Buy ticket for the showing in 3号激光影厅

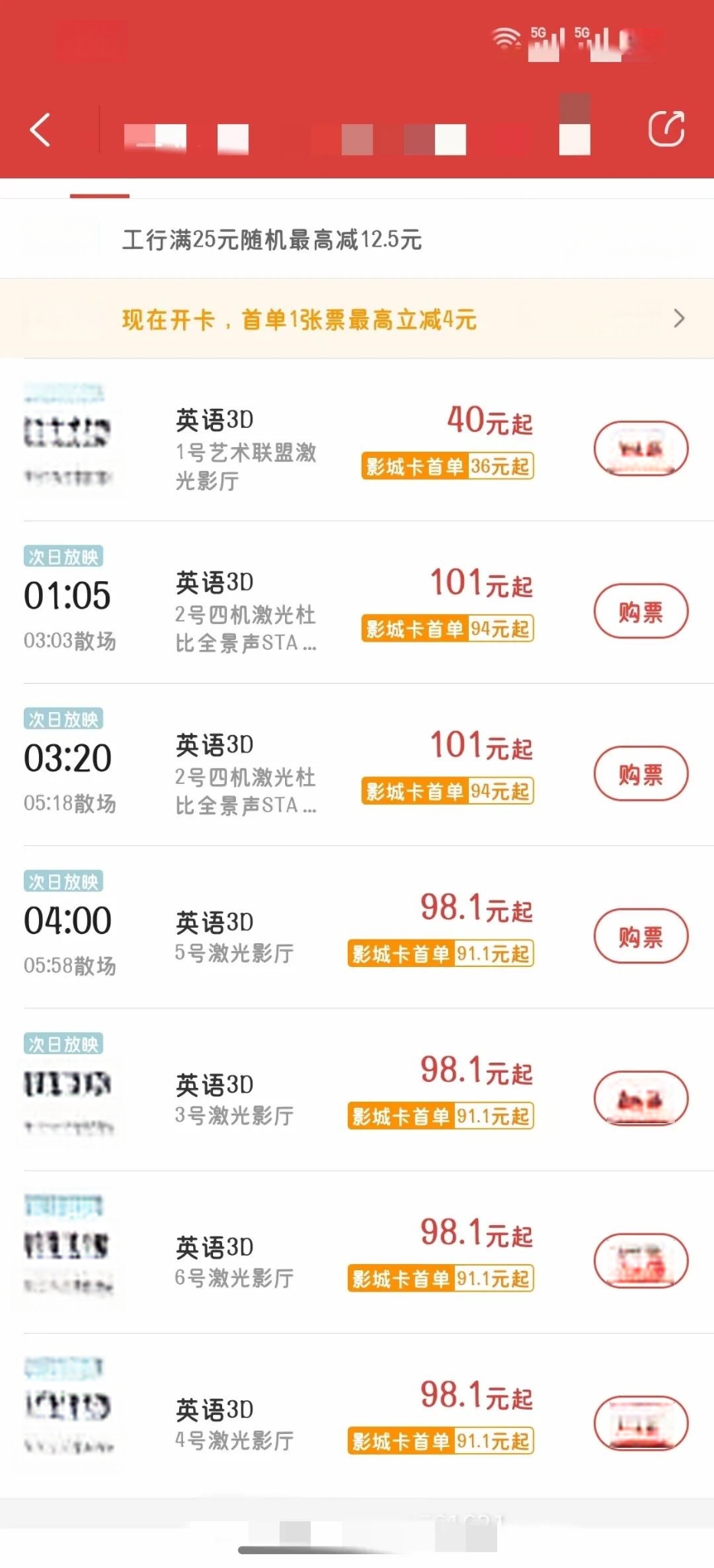[x=640, y=1098]
